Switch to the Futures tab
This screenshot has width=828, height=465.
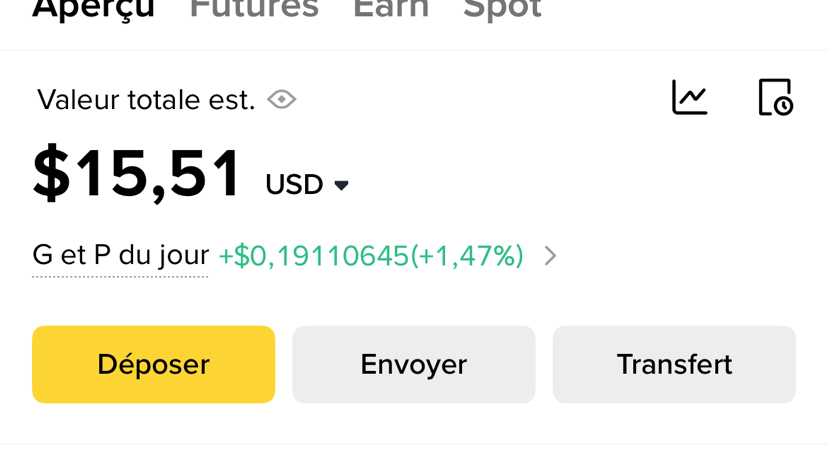click(254, 10)
